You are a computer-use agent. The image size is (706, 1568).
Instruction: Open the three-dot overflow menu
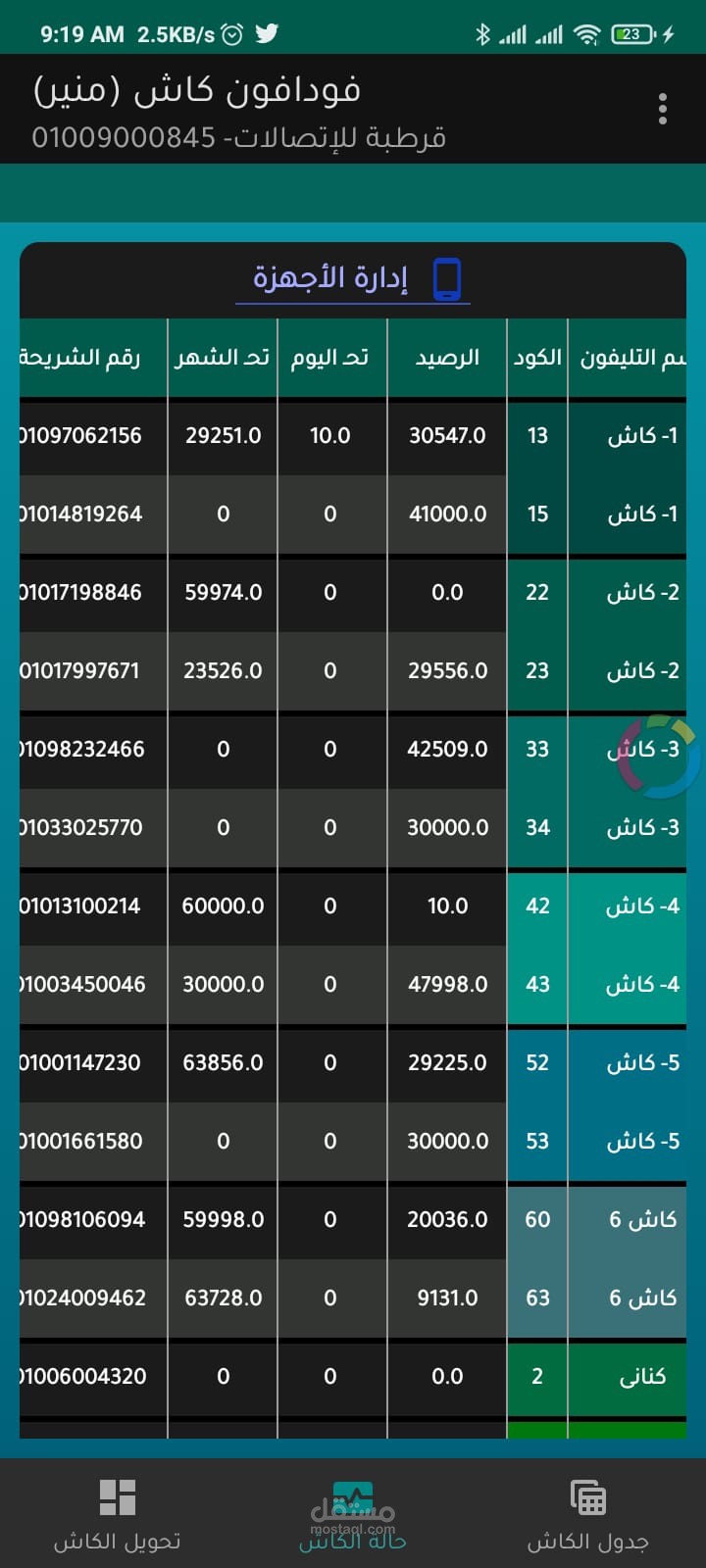tap(663, 109)
